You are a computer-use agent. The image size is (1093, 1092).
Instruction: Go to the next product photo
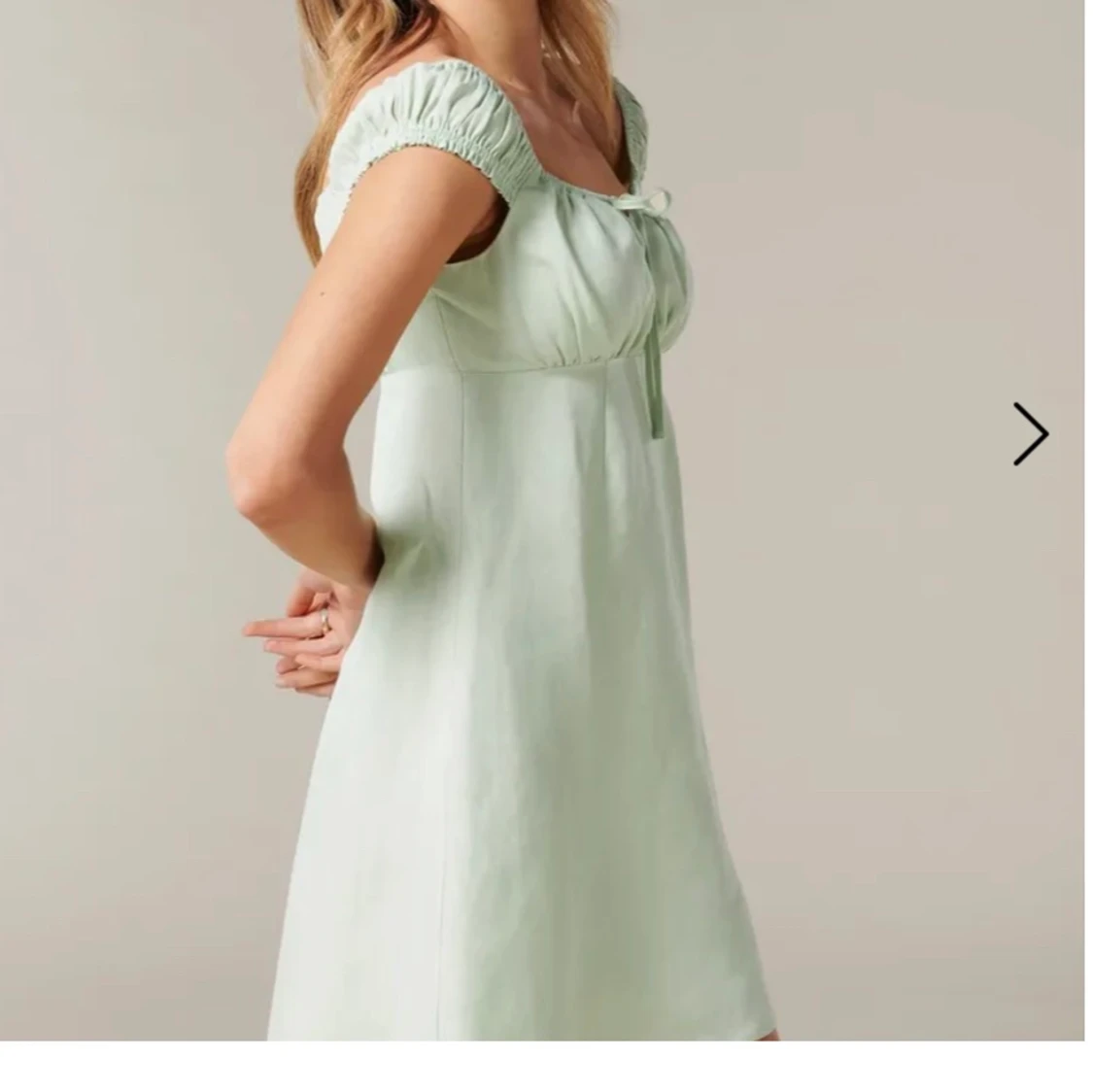pyautogui.click(x=1030, y=433)
